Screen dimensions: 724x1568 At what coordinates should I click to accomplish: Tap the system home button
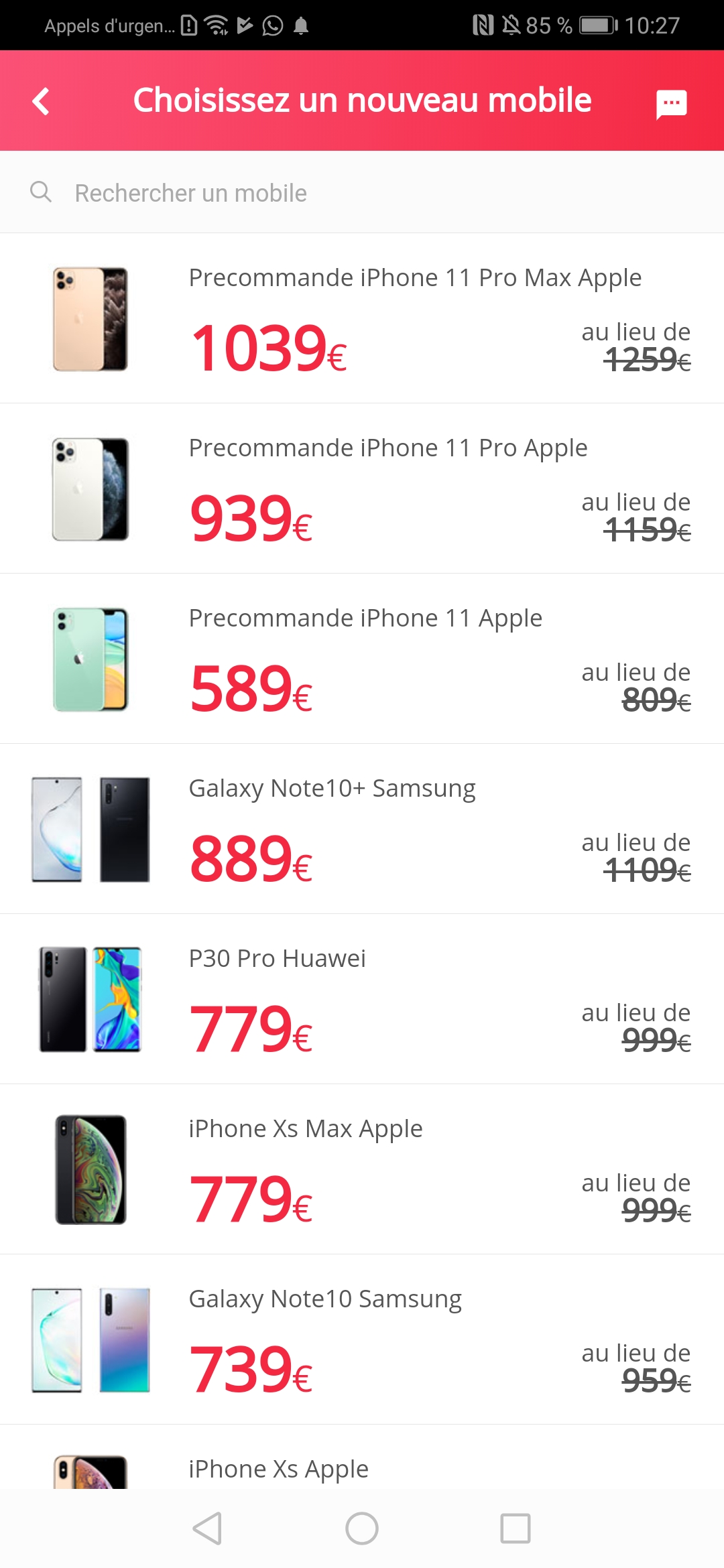pos(362,1528)
